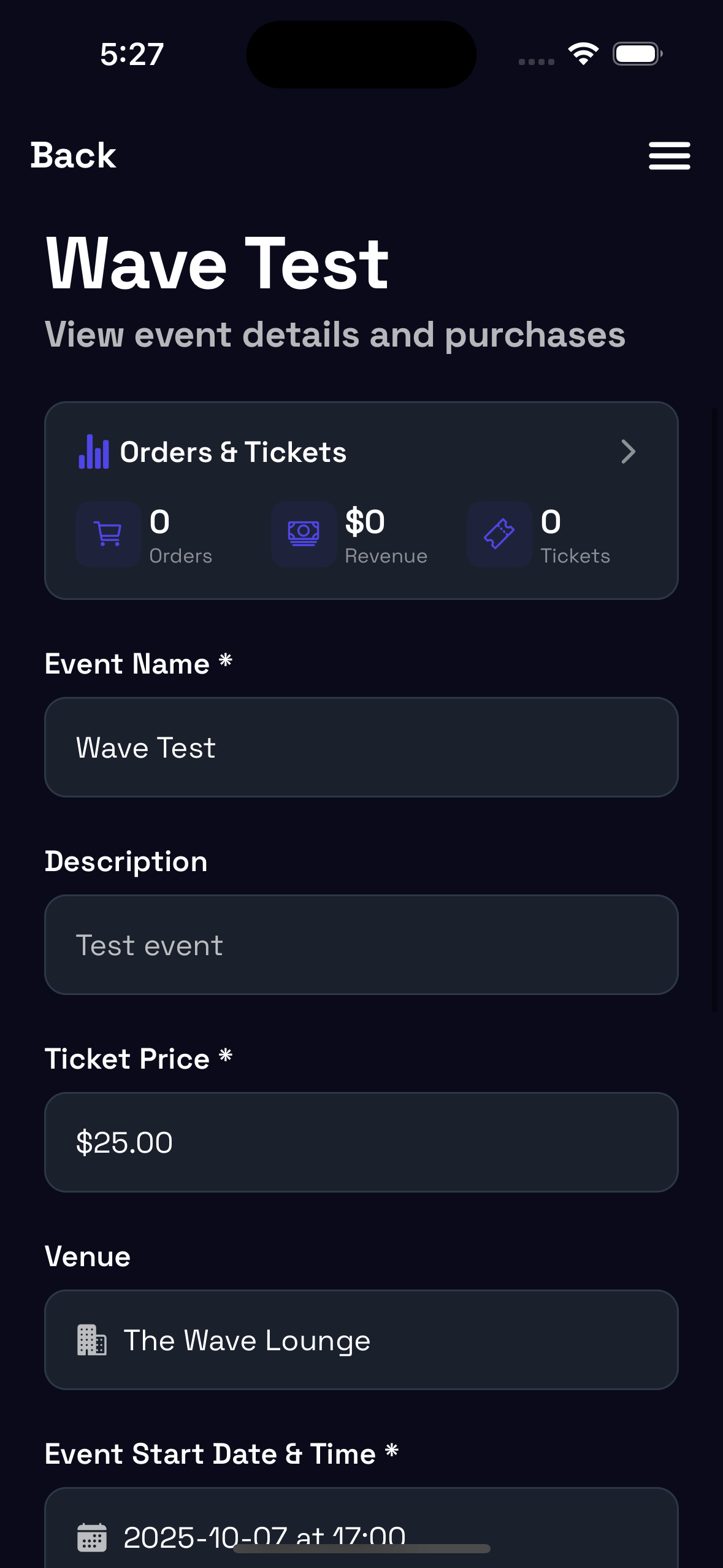This screenshot has height=1568, width=723.
Task: Go back to the previous screen
Action: 73,155
